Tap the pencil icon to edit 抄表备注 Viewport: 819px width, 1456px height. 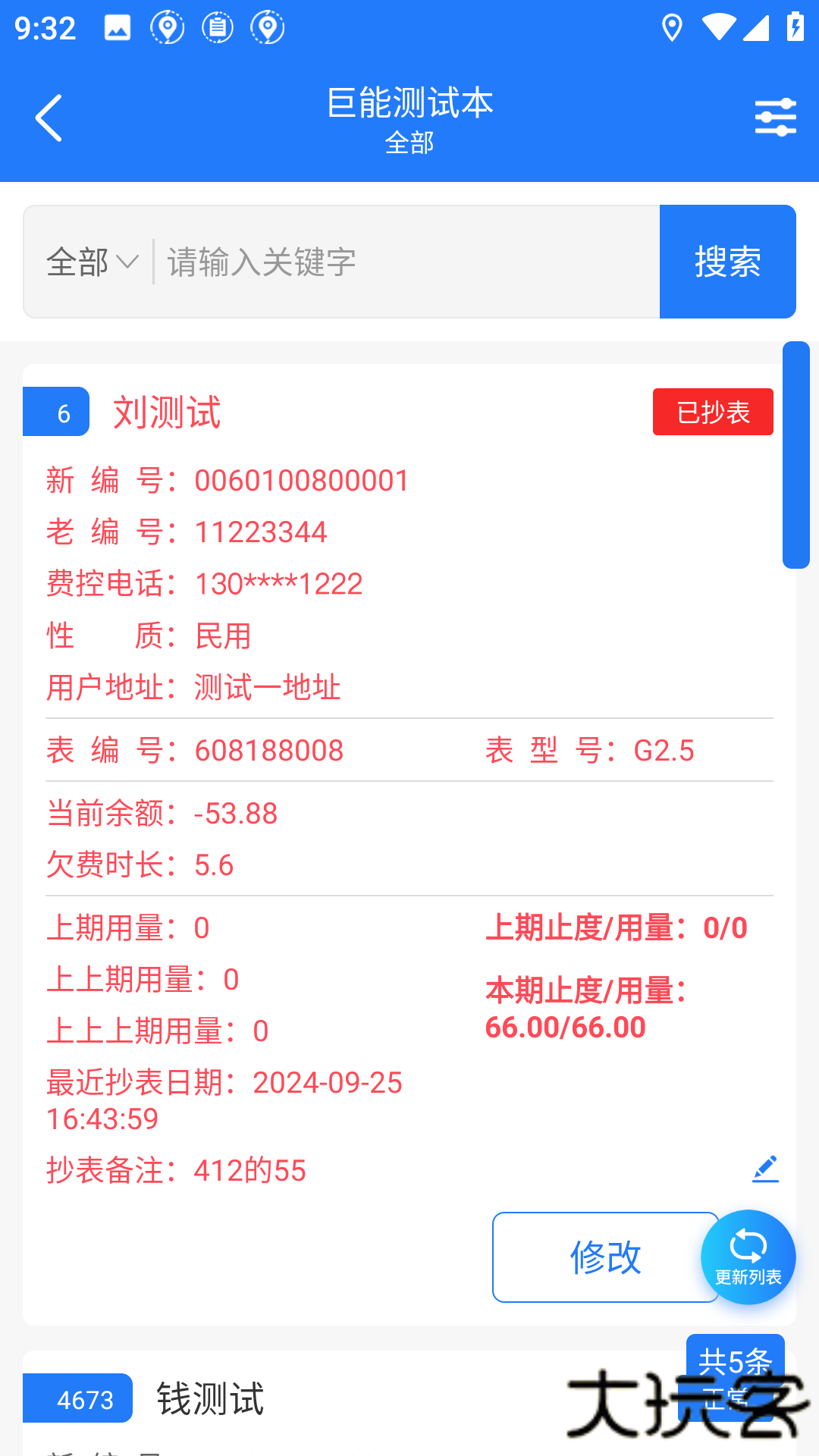click(765, 1169)
